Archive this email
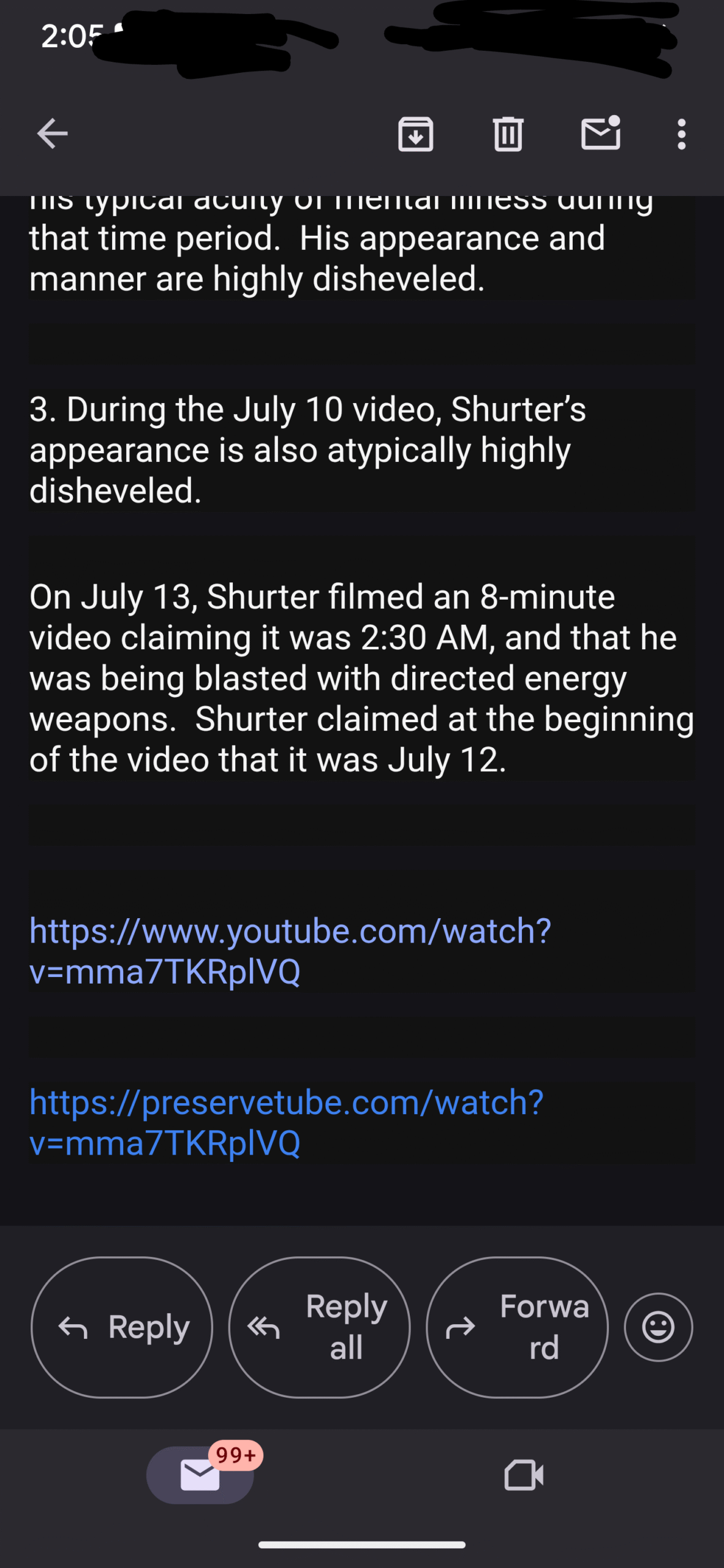 coord(416,134)
